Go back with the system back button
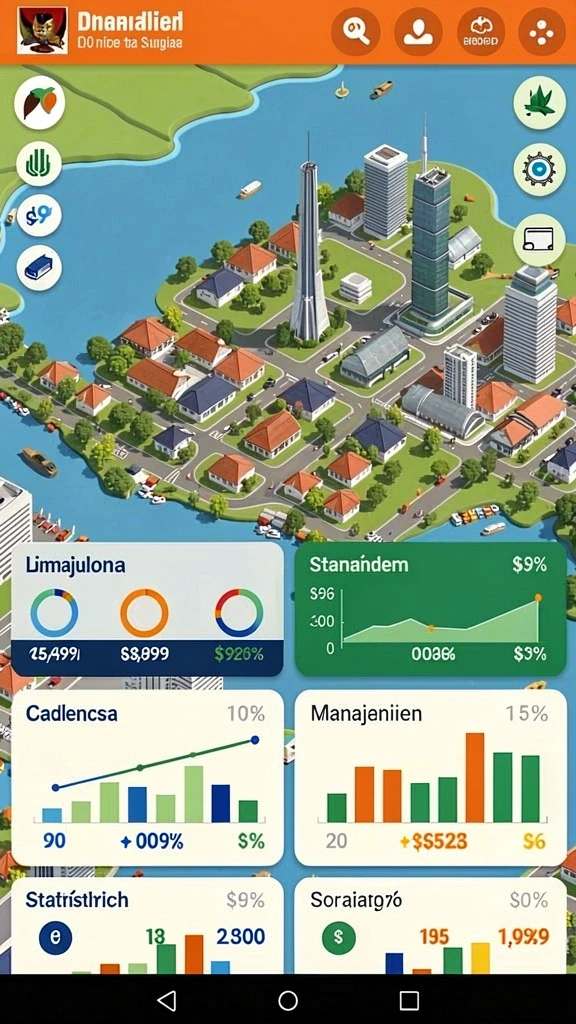This screenshot has height=1024, width=576. tap(167, 1000)
